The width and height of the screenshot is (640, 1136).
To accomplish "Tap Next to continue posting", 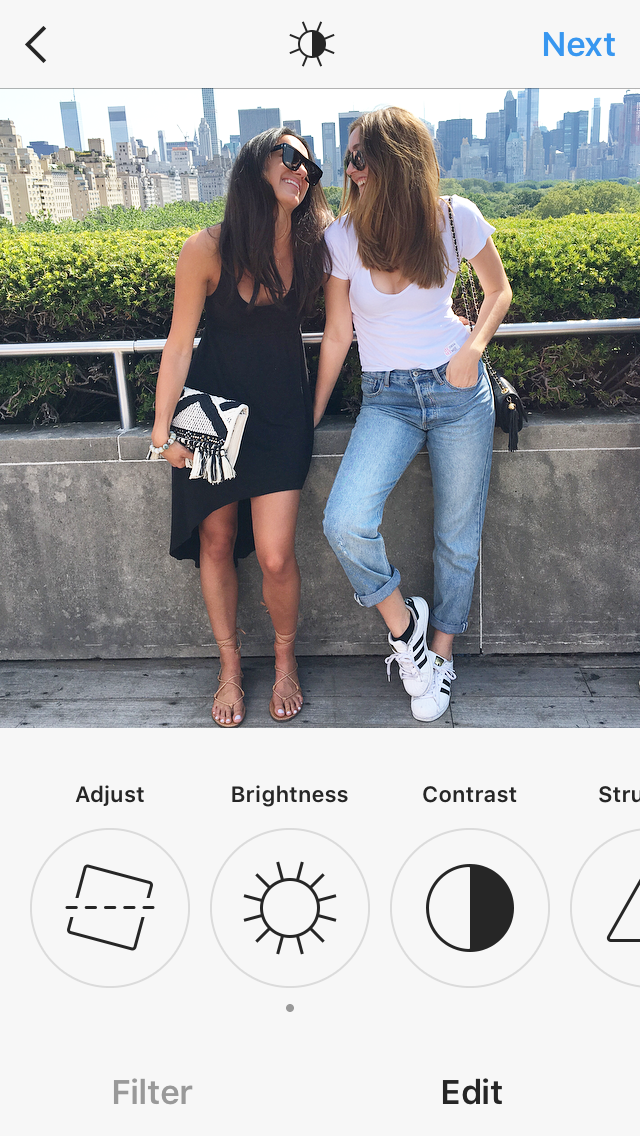I will coord(578,44).
